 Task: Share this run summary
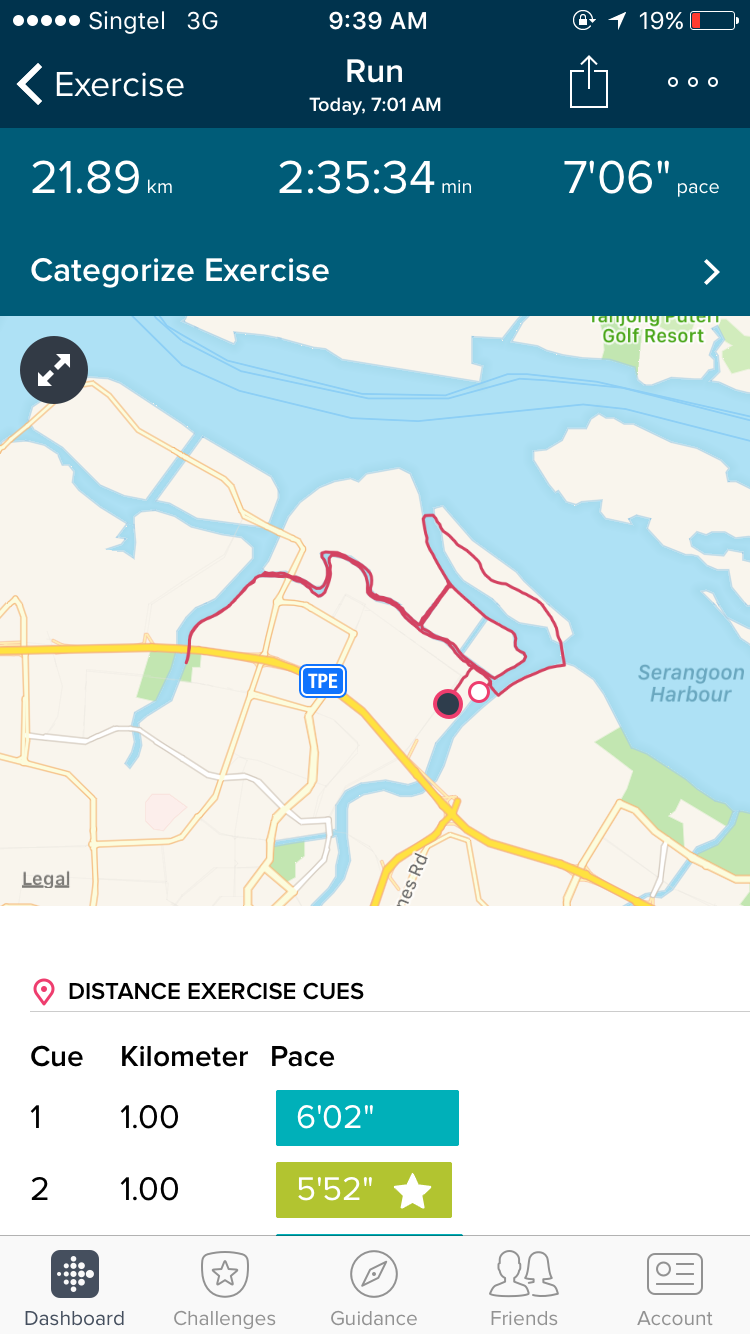(589, 82)
